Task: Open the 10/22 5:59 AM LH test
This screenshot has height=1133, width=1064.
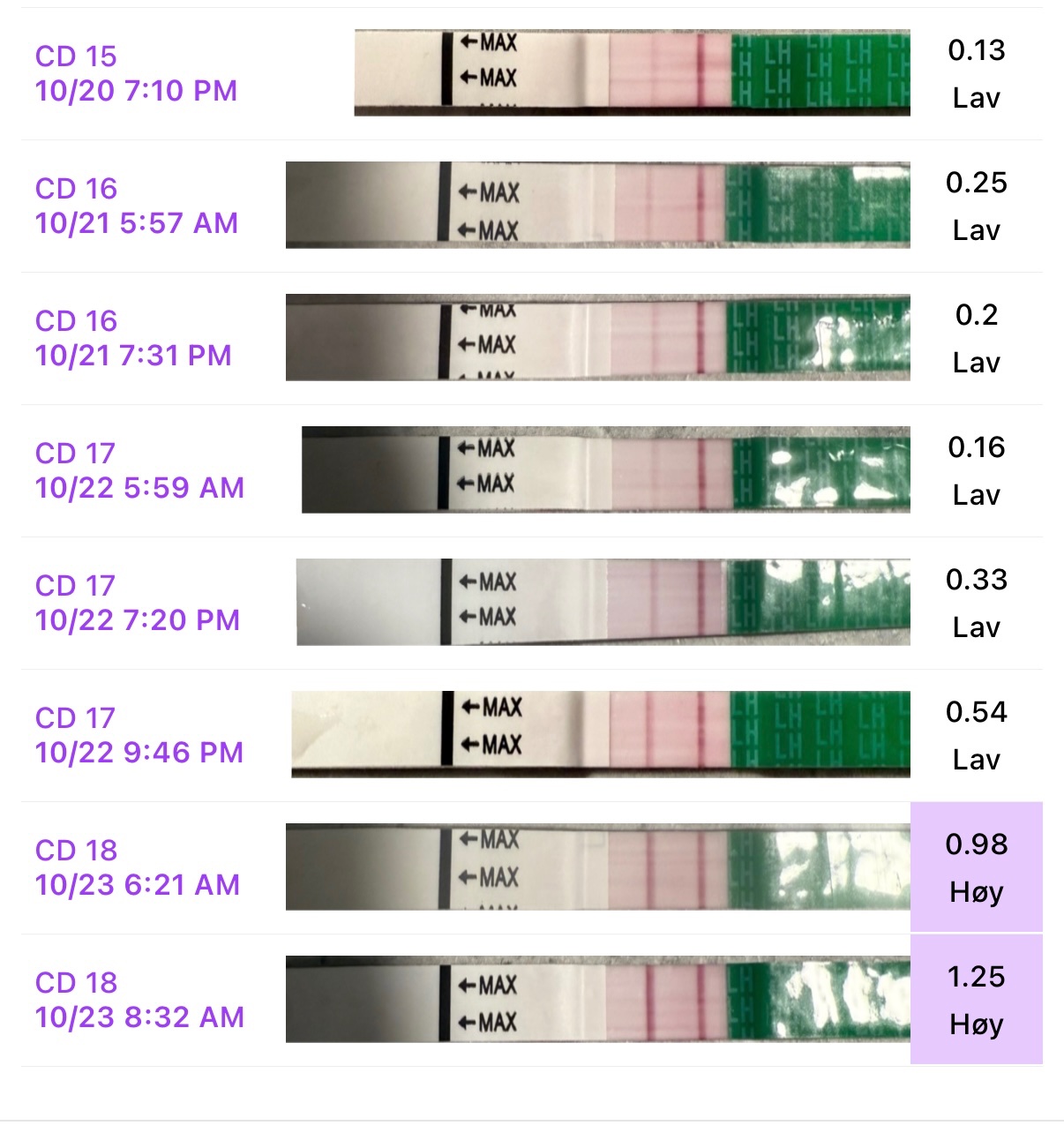Action: (139, 470)
